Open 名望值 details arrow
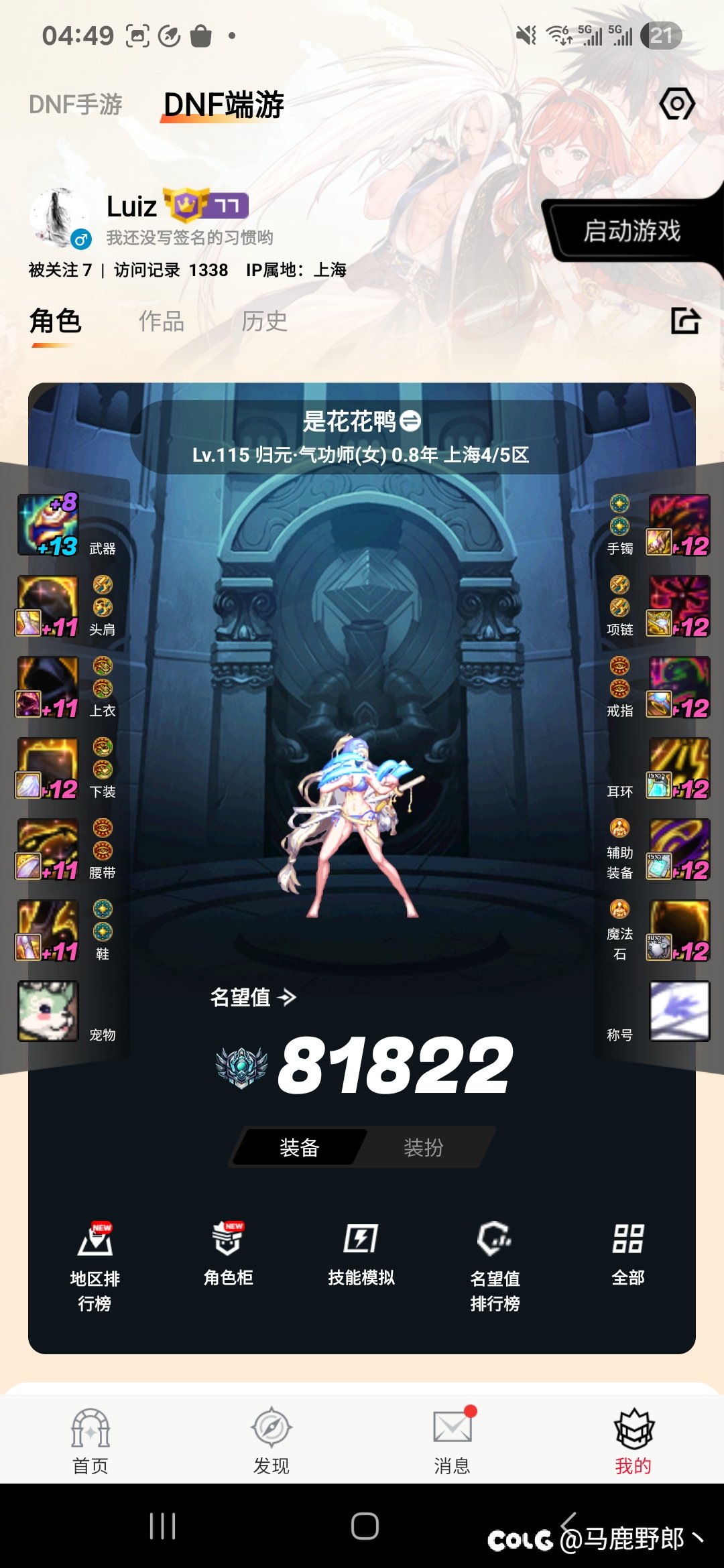724x1568 pixels. [x=288, y=998]
